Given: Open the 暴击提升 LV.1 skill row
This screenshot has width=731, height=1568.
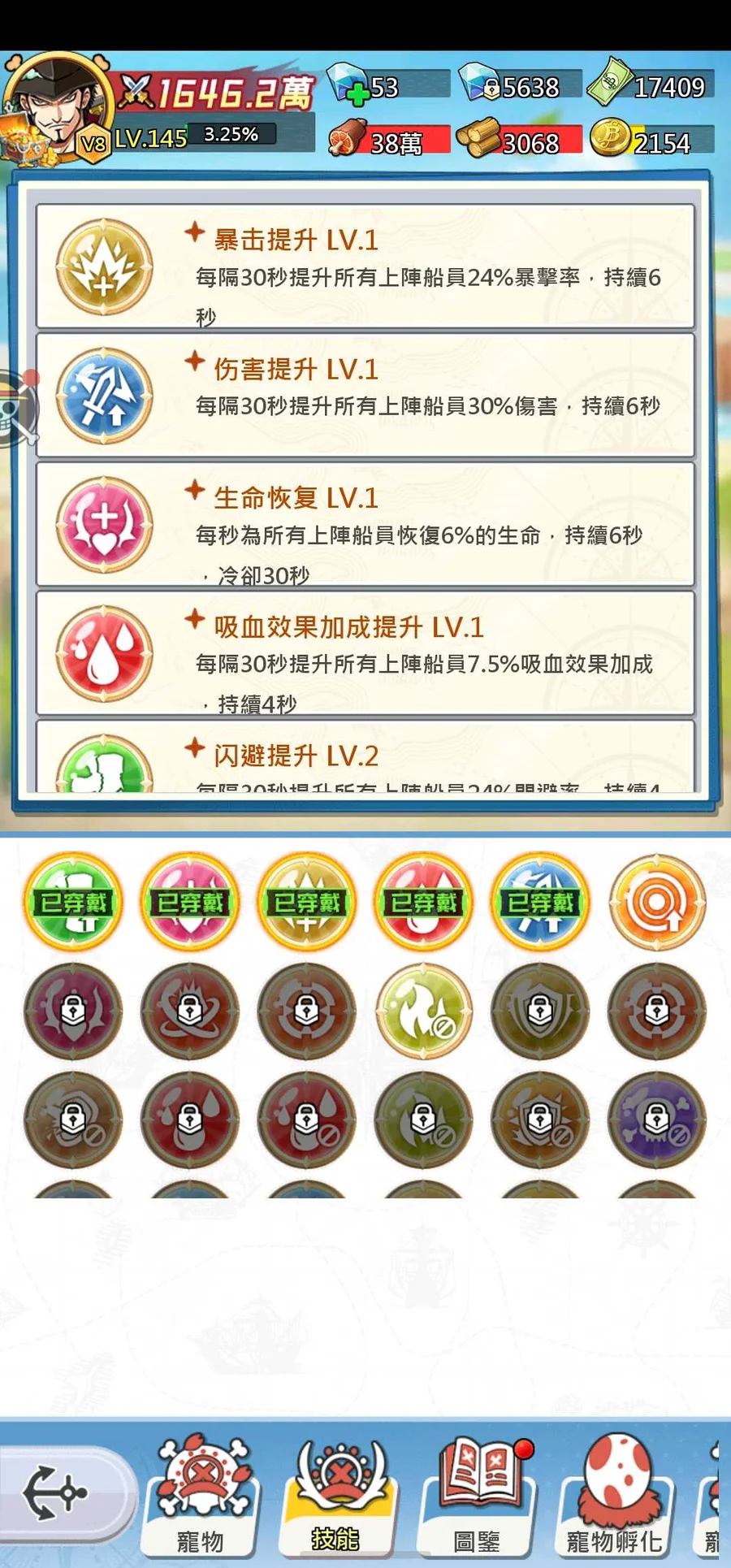Looking at the screenshot, I should [x=365, y=266].
